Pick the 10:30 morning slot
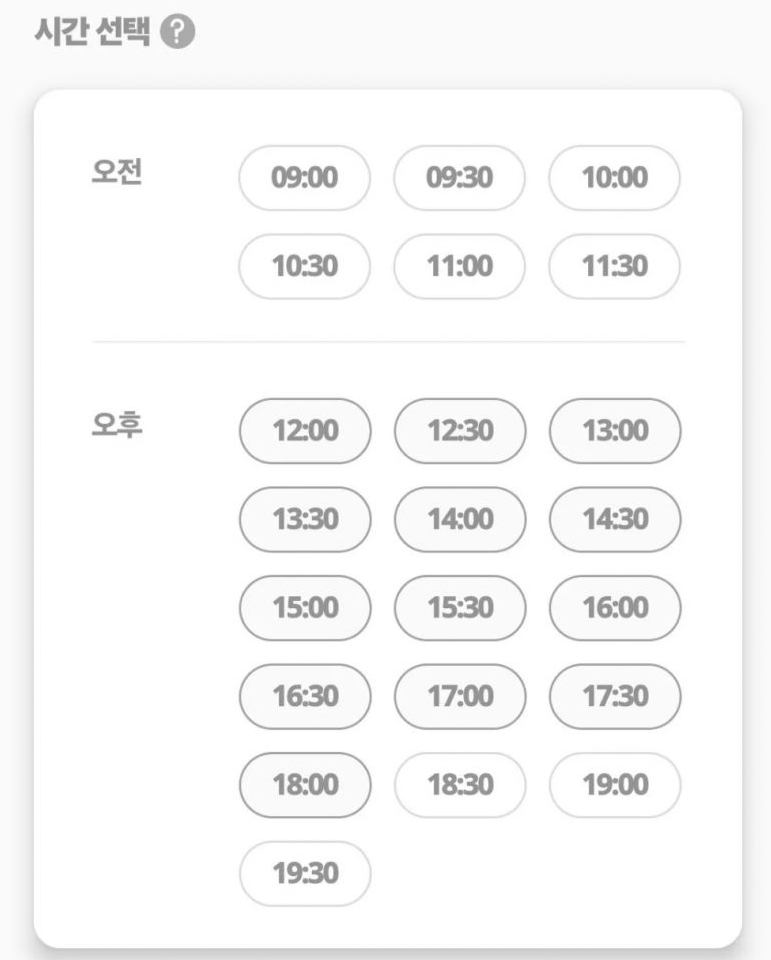Image resolution: width=771 pixels, height=960 pixels. [304, 266]
